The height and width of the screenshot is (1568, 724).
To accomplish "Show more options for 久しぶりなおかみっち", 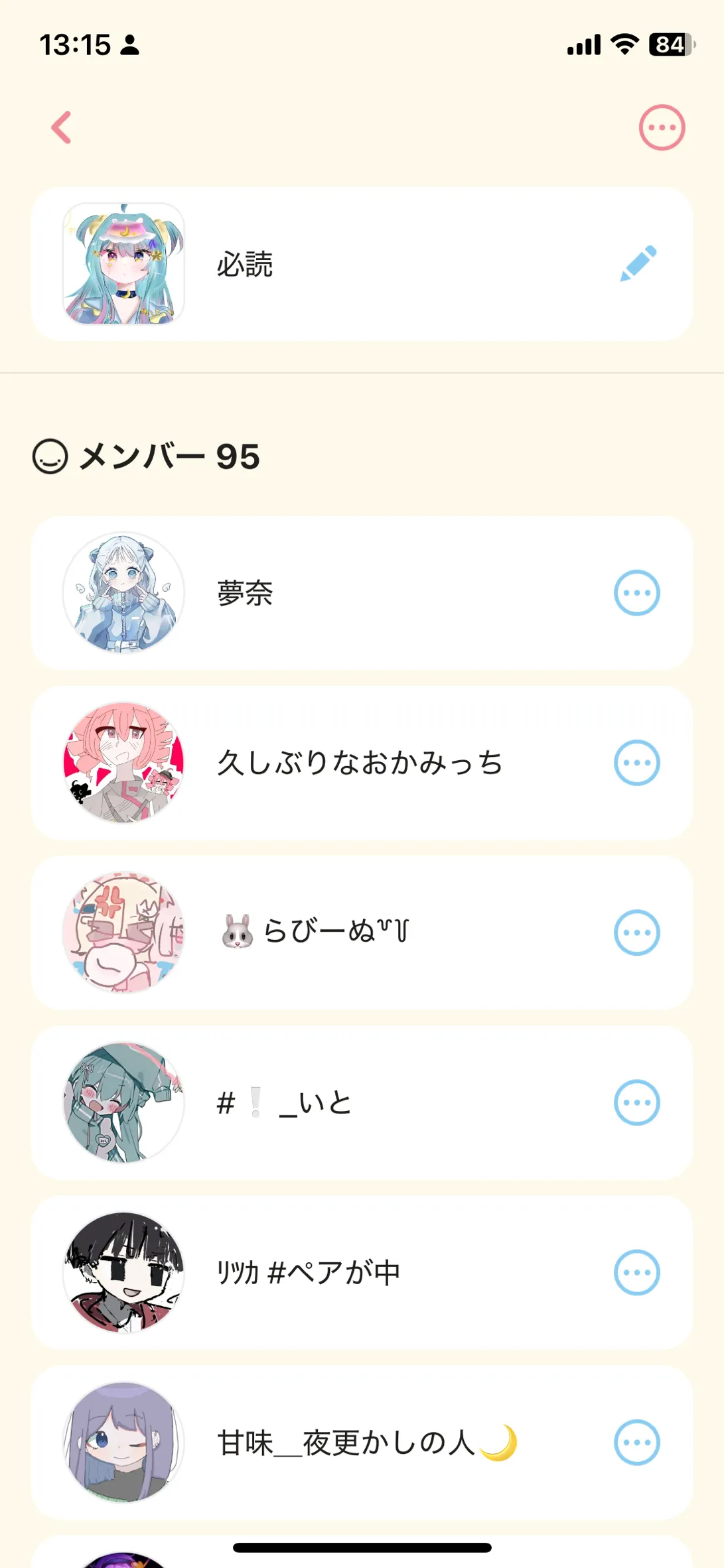I will click(x=636, y=763).
